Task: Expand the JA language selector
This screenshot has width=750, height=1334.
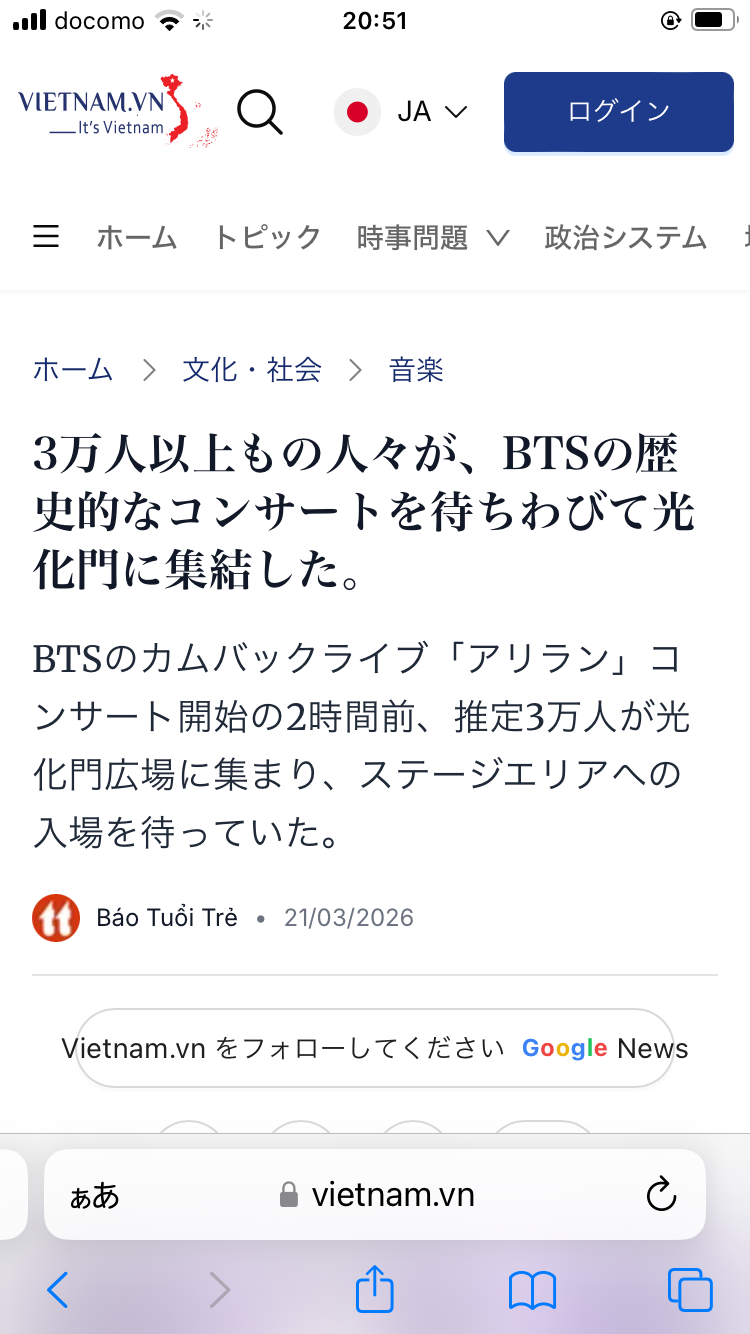Action: pyautogui.click(x=402, y=111)
